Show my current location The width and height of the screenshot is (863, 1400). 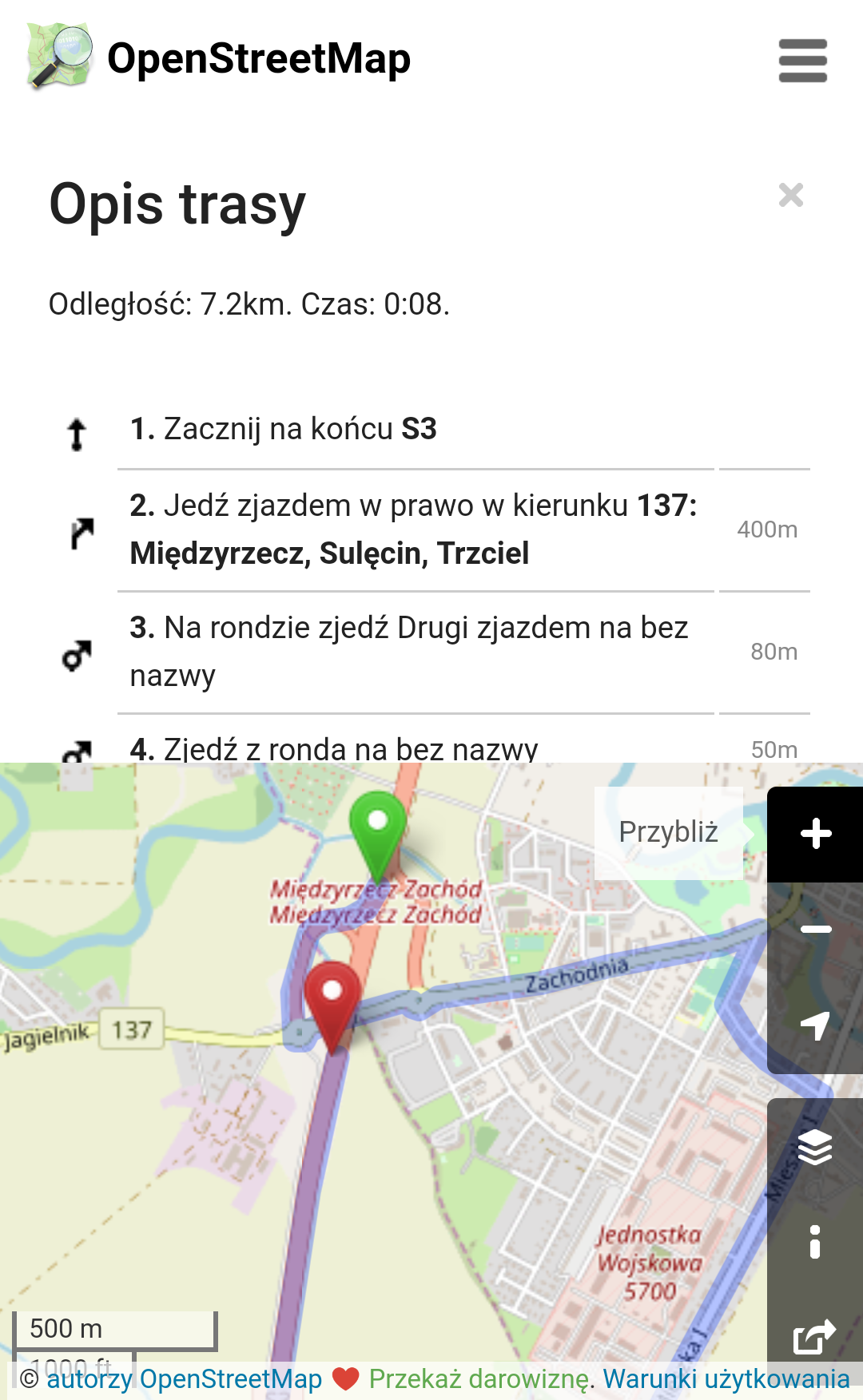[816, 1025]
